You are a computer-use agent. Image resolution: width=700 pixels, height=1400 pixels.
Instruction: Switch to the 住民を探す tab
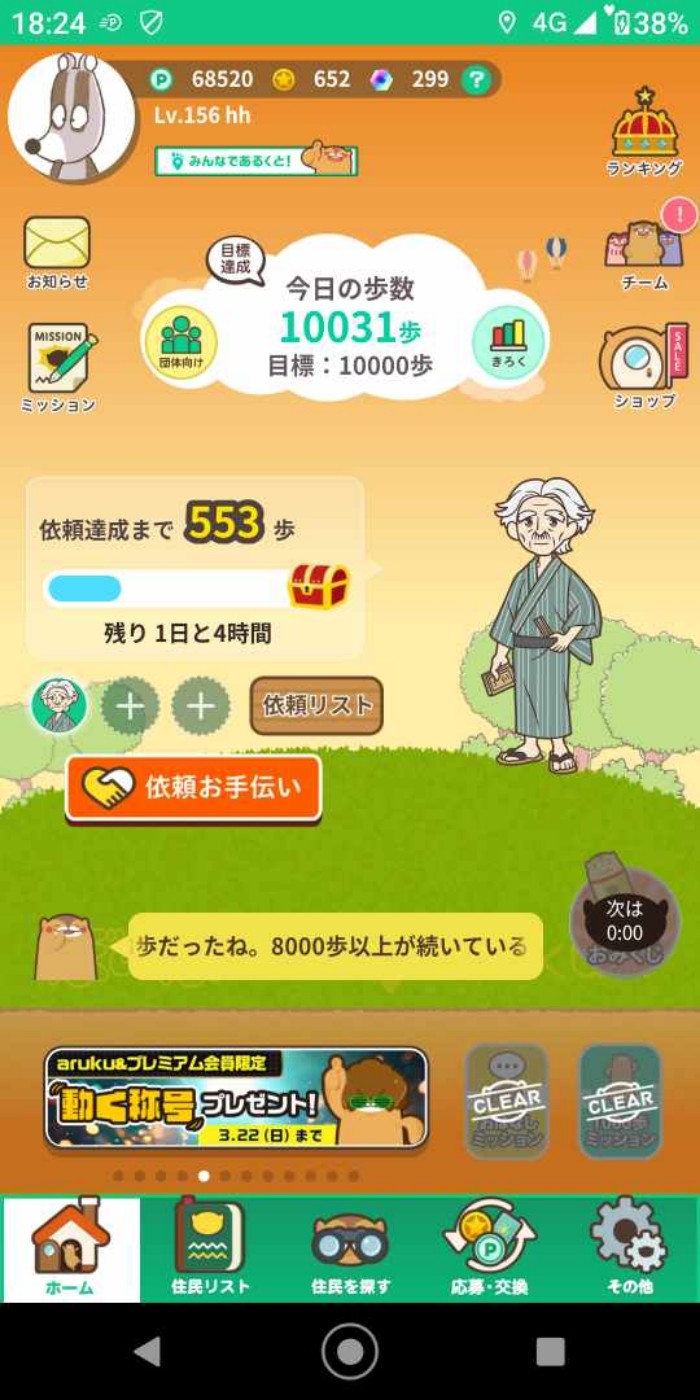click(x=350, y=1249)
